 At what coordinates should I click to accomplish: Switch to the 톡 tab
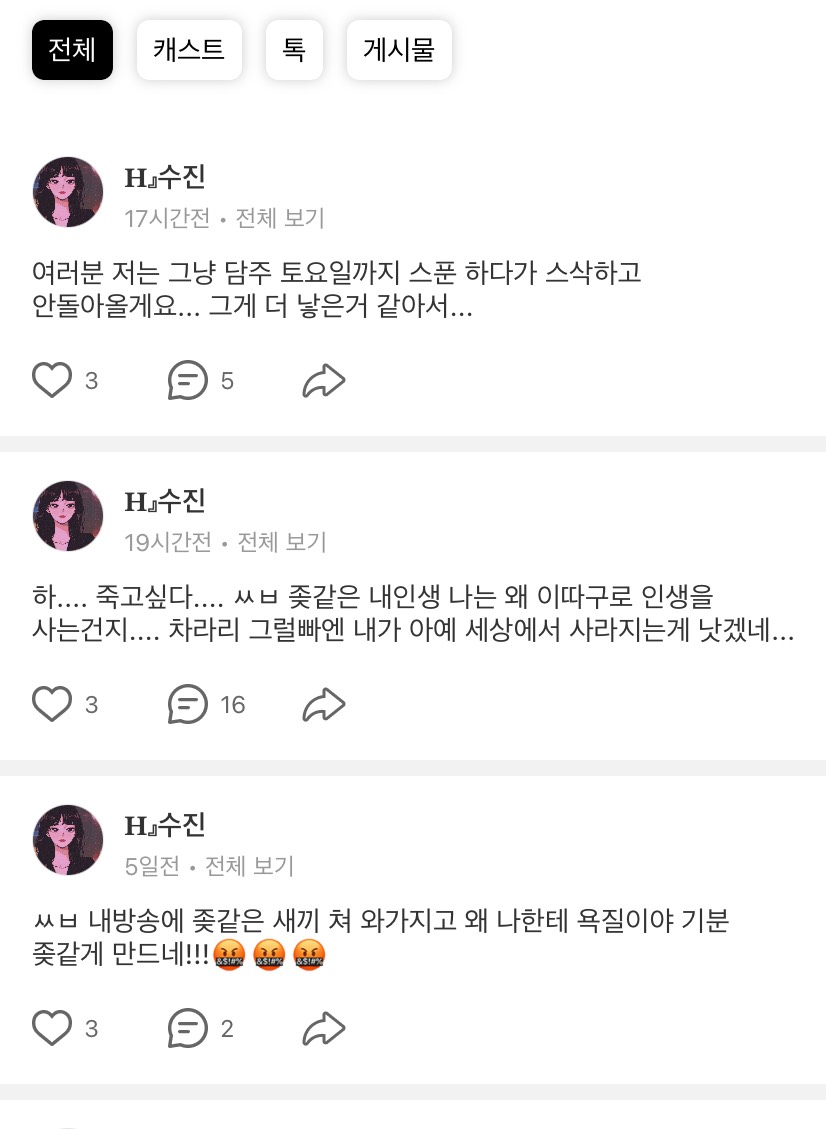(294, 50)
